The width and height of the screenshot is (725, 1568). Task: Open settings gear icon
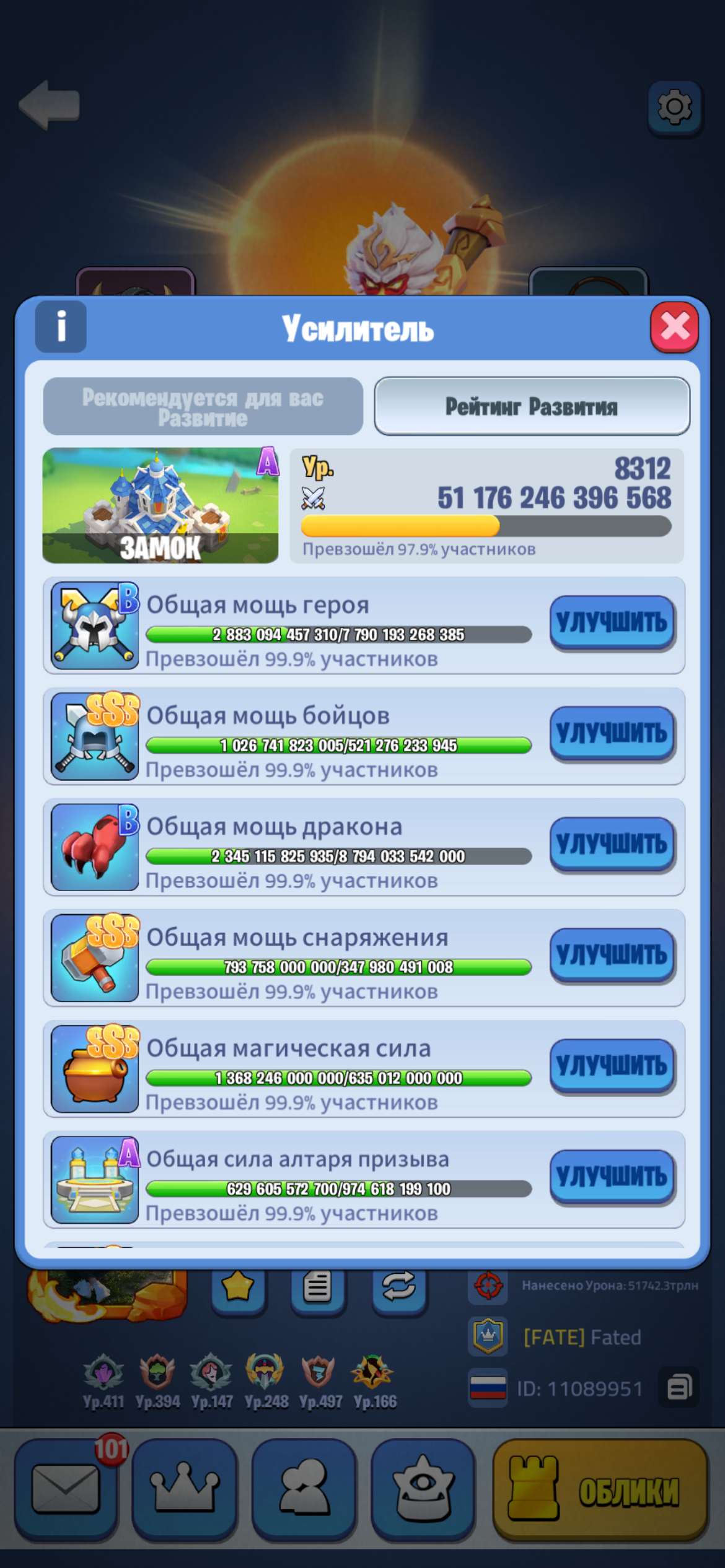(674, 107)
